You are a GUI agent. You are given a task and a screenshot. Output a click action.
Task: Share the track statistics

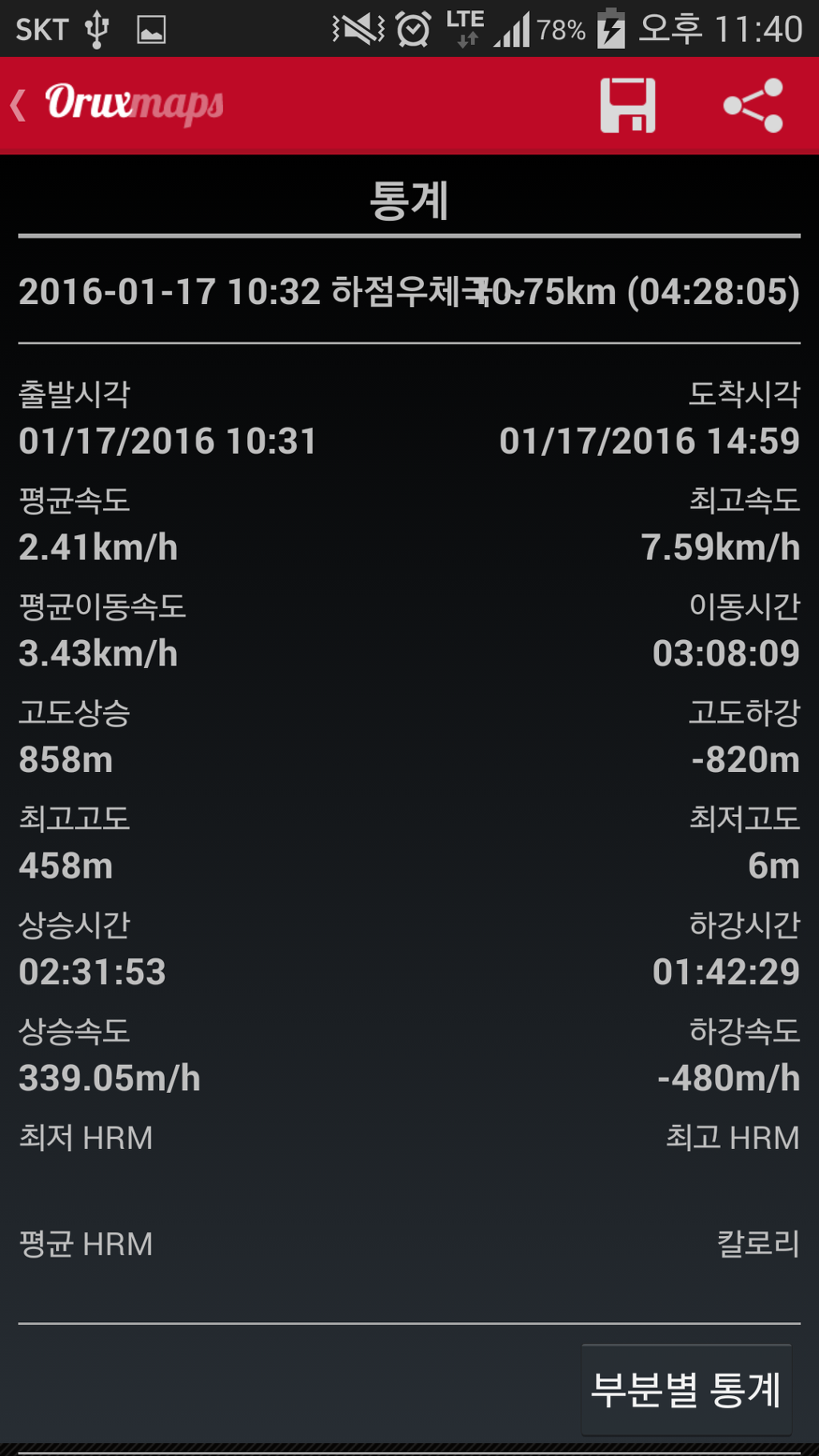[x=753, y=105]
